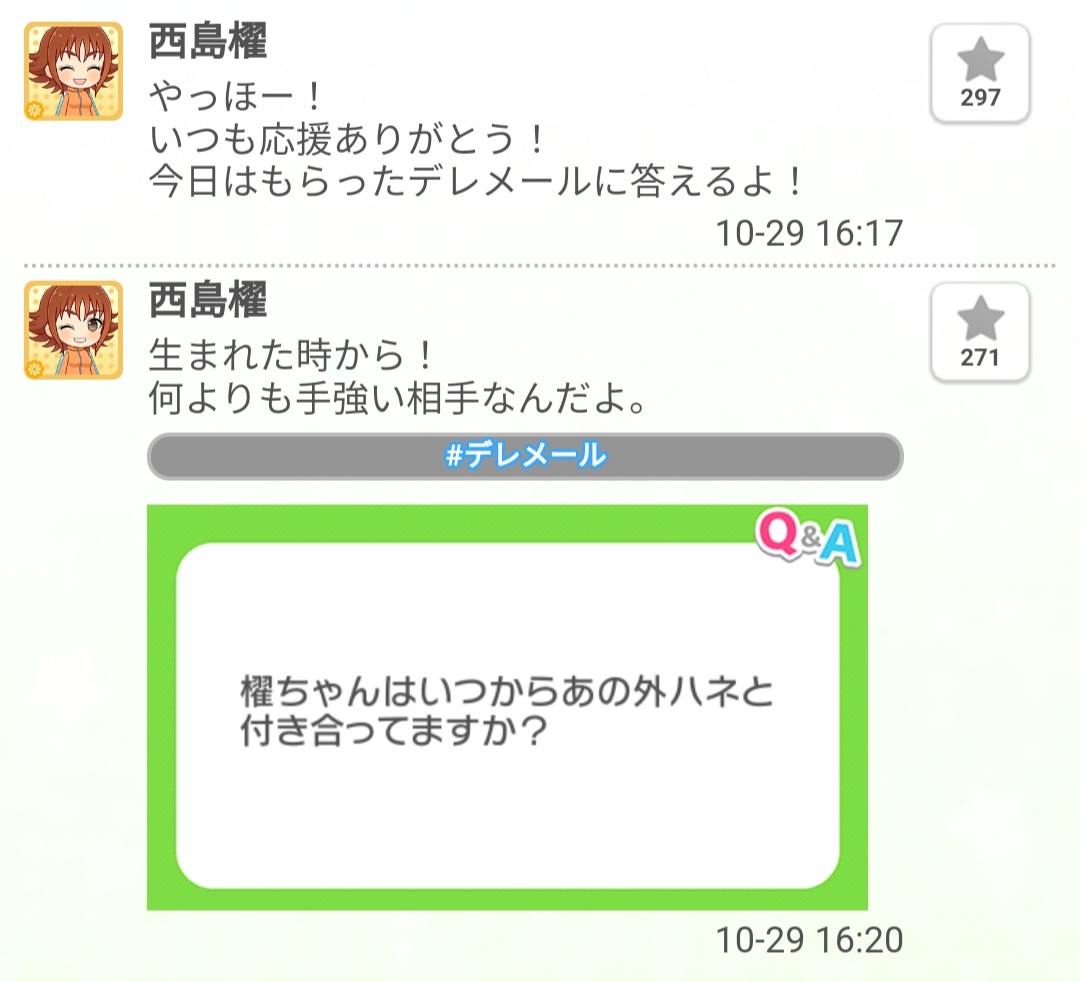Open the avatar on the やっほー！ post
The image size is (1080, 982).
tap(73, 71)
